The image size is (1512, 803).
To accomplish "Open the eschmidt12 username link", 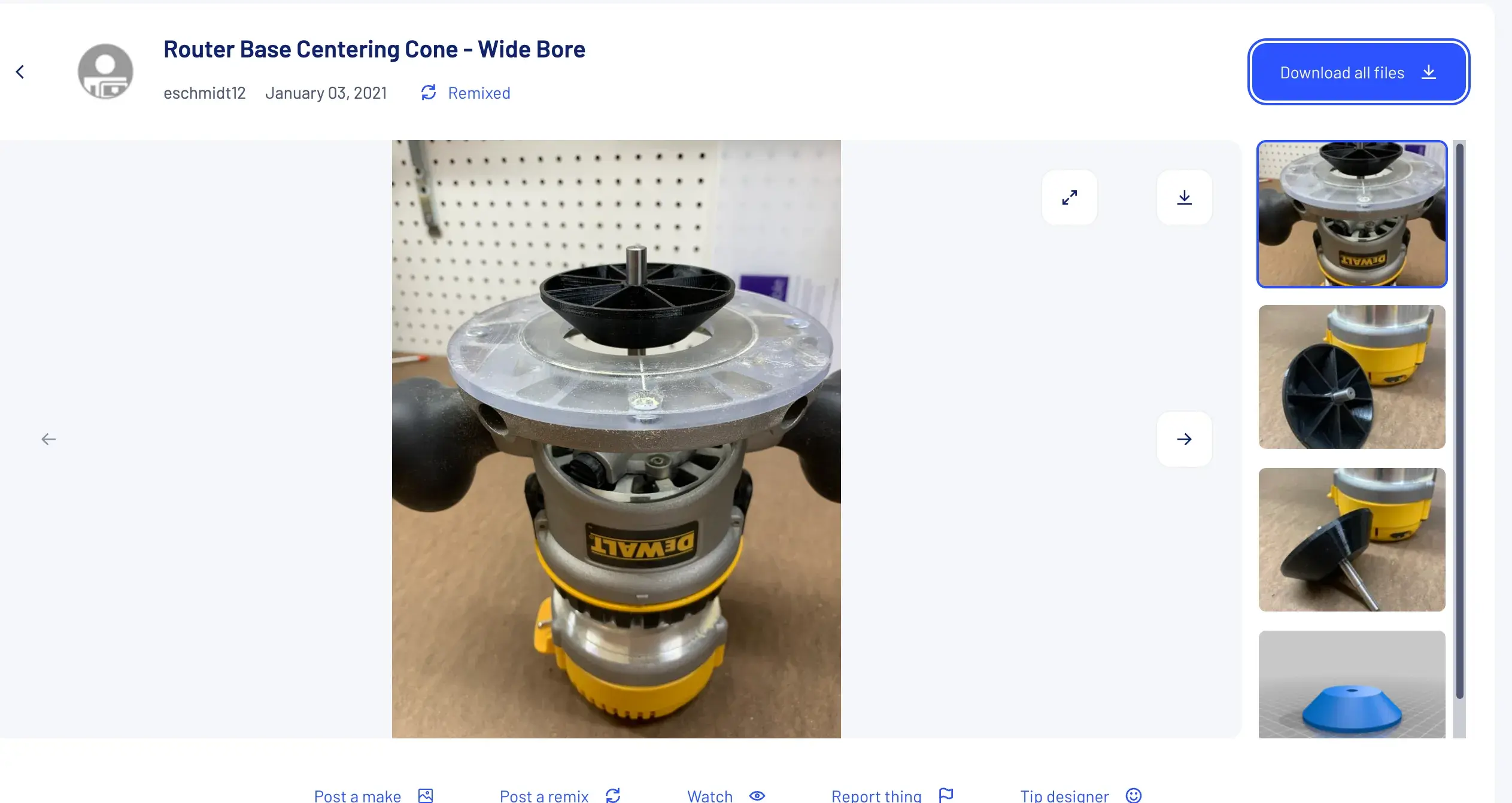I will point(204,93).
